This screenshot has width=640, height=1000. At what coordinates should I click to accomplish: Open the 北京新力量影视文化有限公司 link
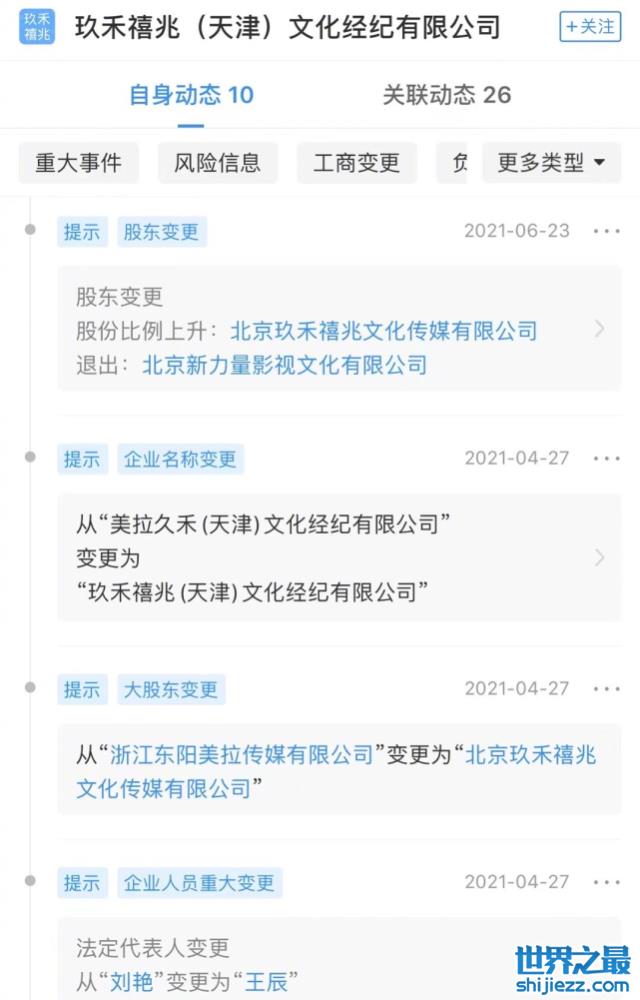(285, 365)
